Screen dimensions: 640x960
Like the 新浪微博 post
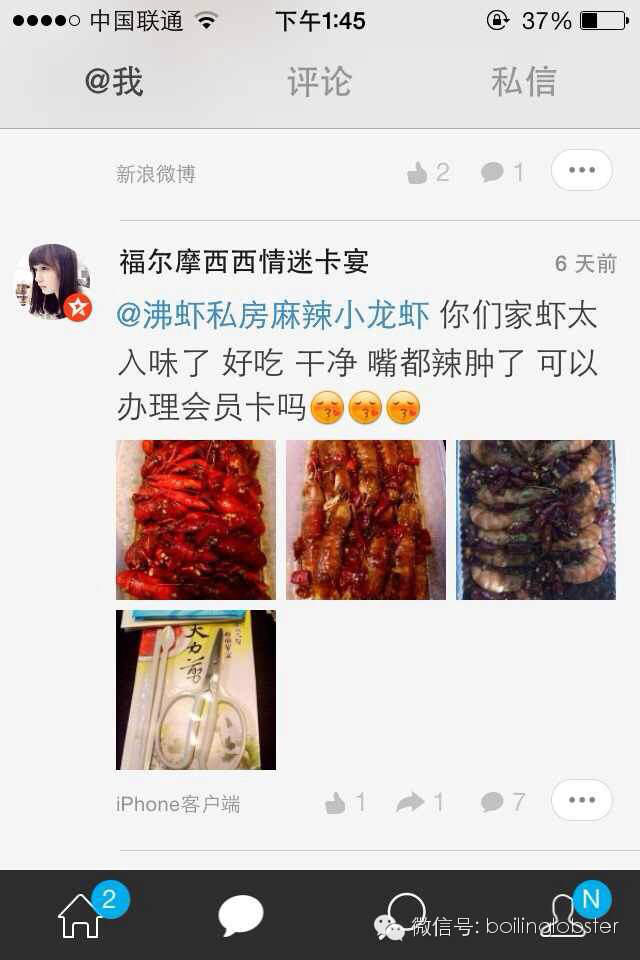click(x=428, y=173)
